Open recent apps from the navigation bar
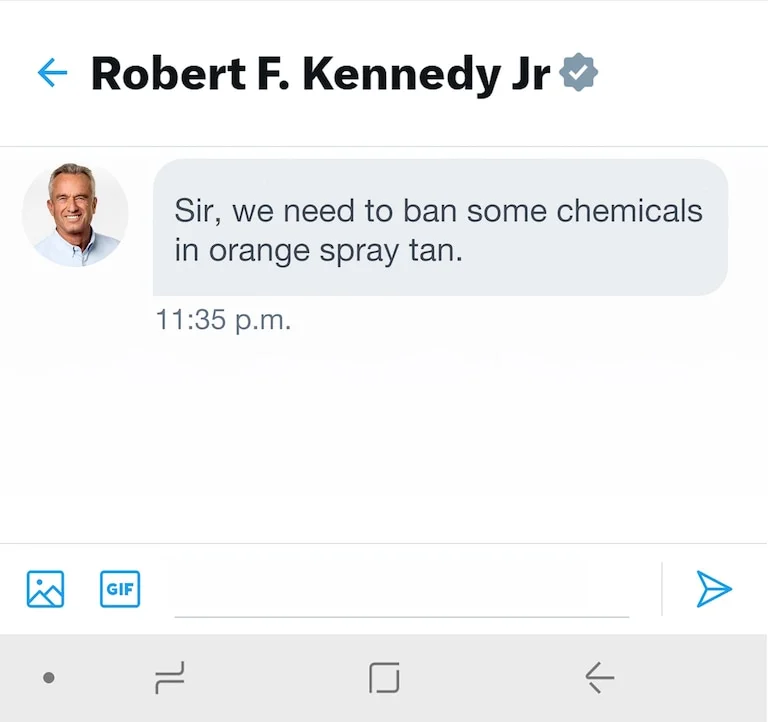 pyautogui.click(x=170, y=679)
